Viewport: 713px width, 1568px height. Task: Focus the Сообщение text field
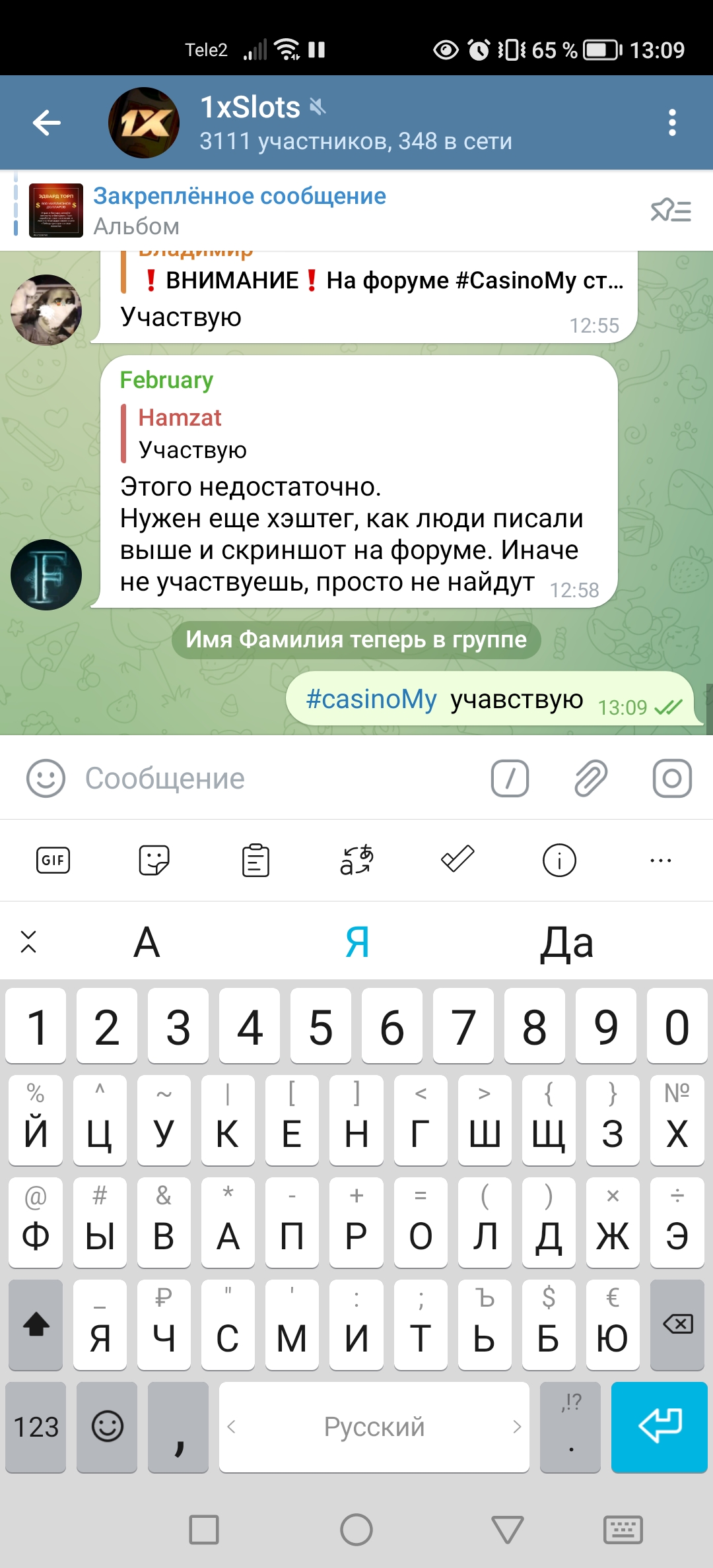click(277, 778)
